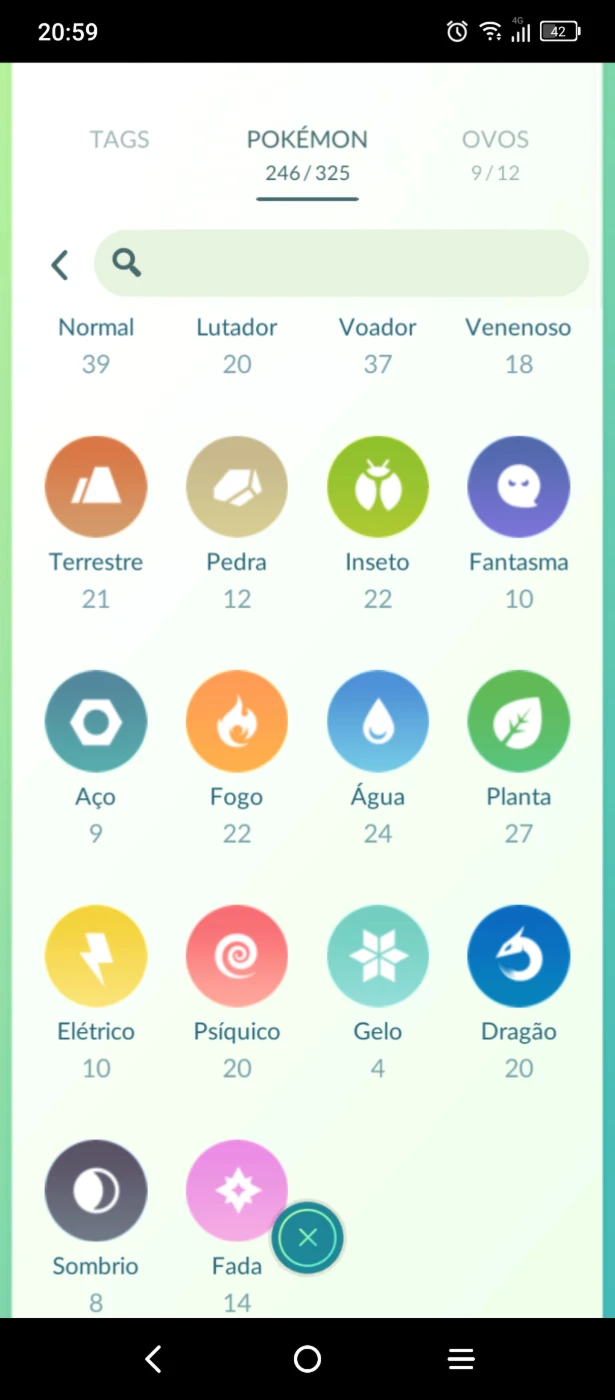Image resolution: width=615 pixels, height=1400 pixels.
Task: Filter by Gelo type
Action: point(378,957)
